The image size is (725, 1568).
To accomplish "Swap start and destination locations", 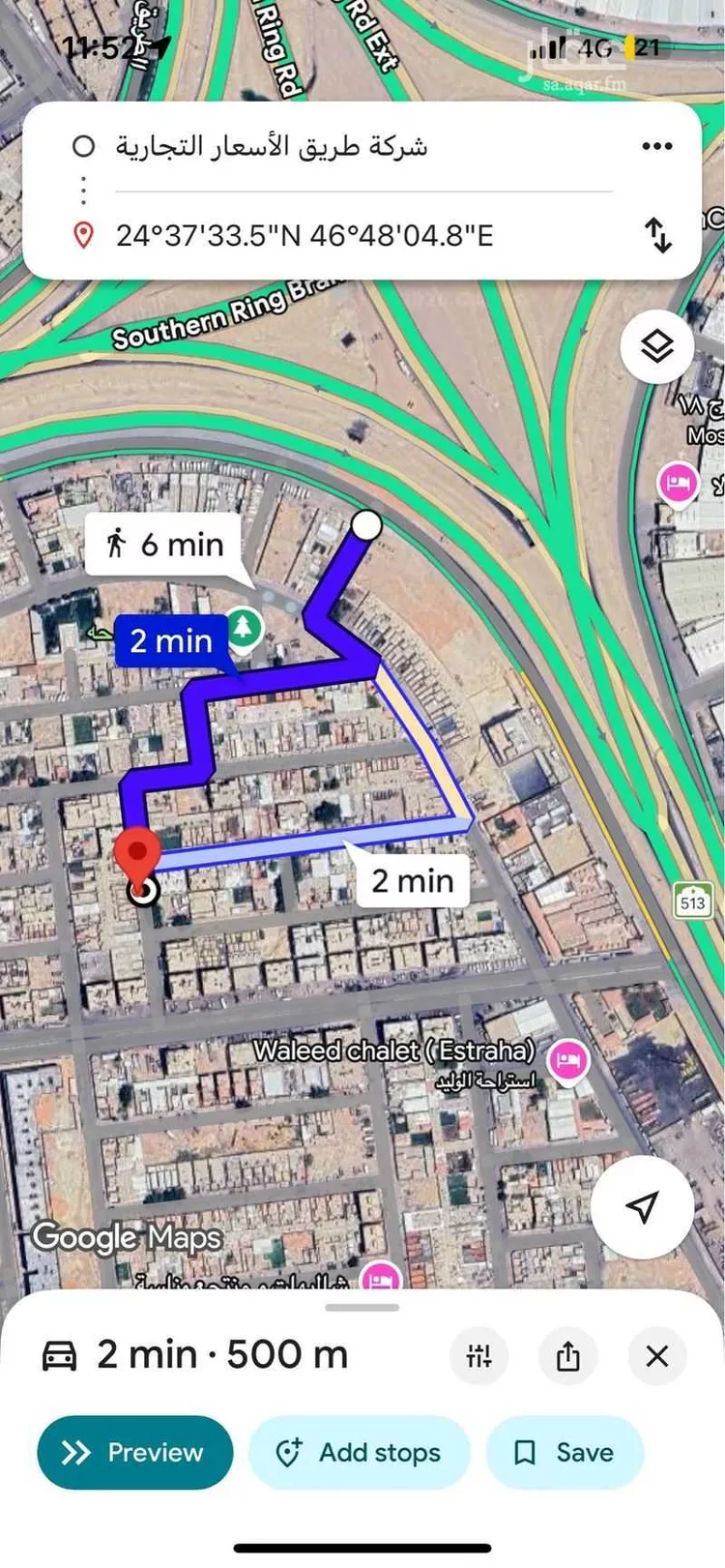I will [658, 235].
